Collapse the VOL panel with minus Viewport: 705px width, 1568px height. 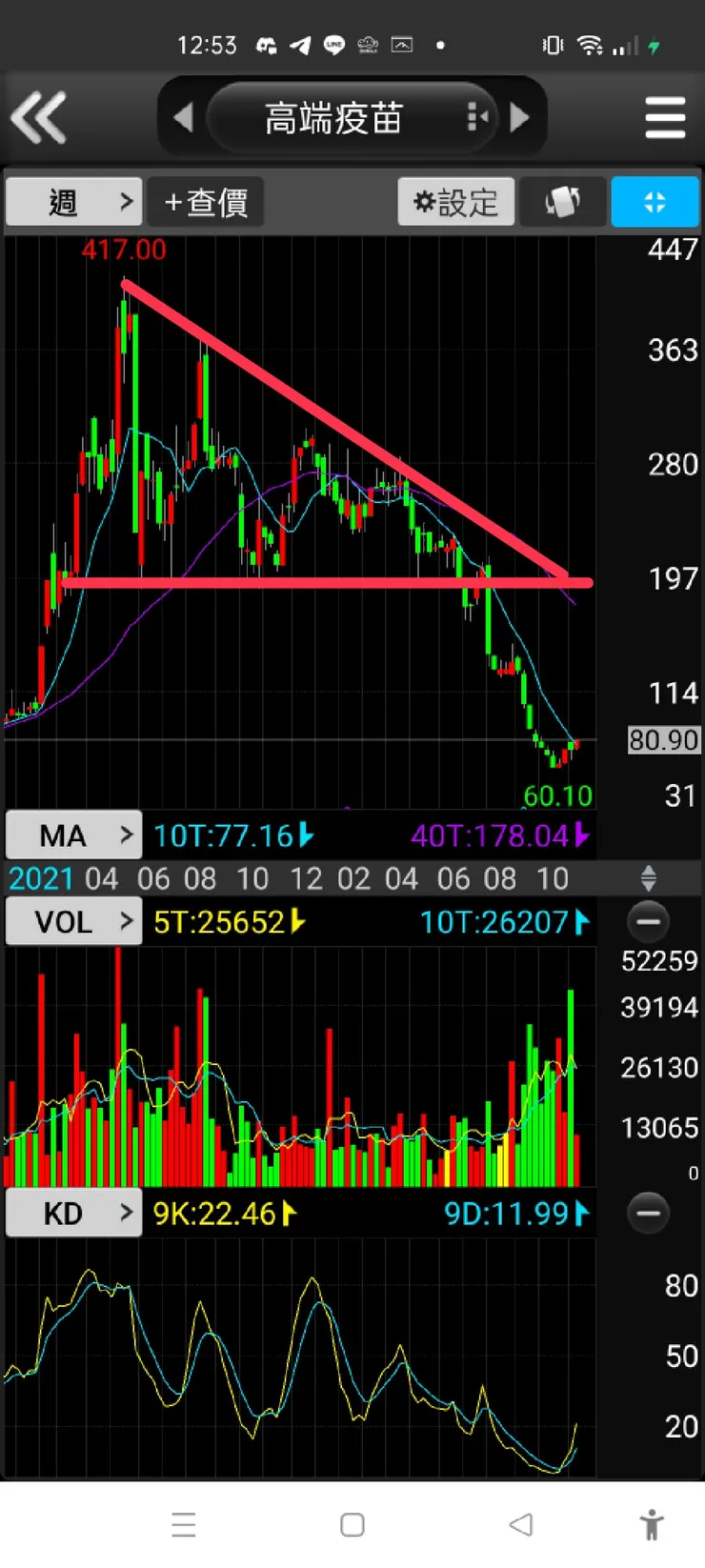tap(648, 922)
